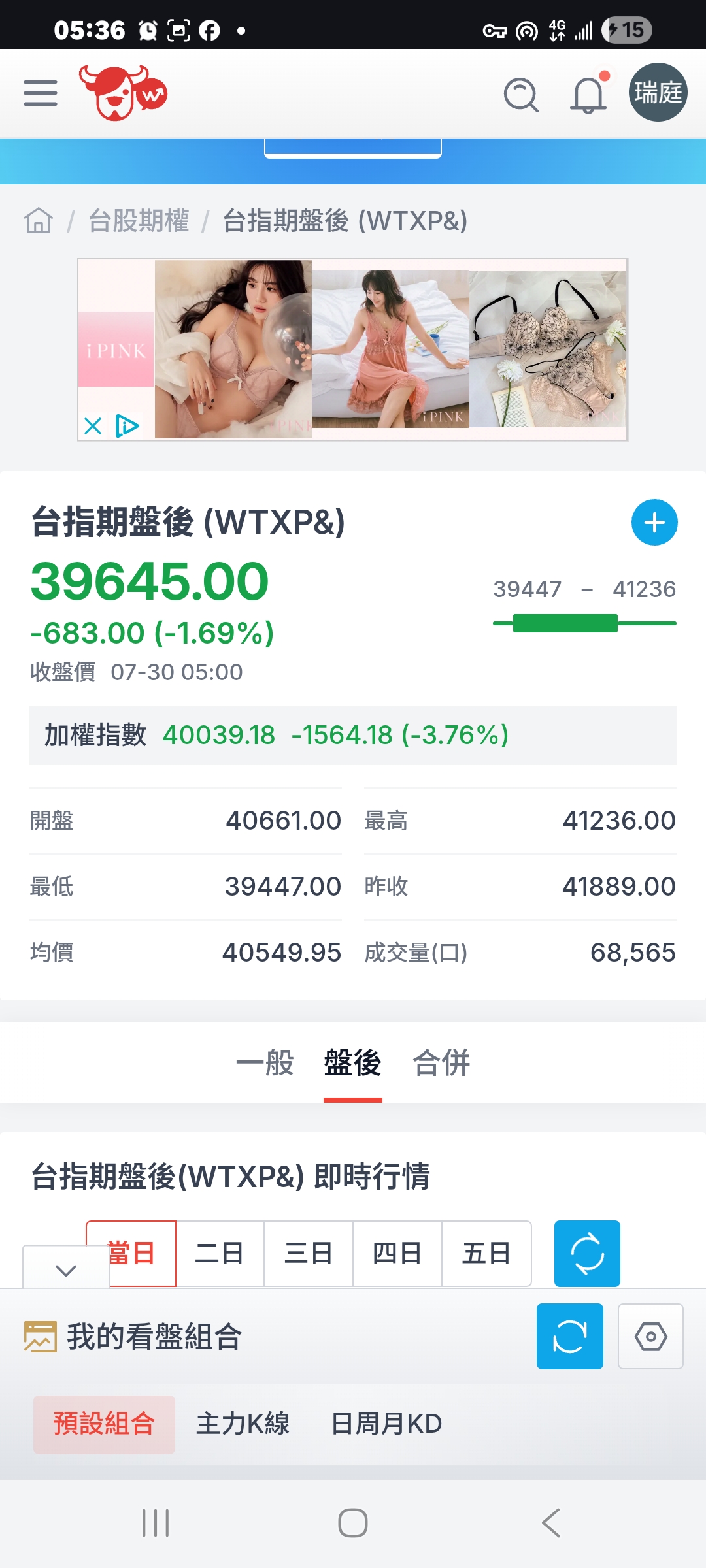This screenshot has height=1568, width=706.
Task: Close the iPINK ad banner
Action: (93, 426)
